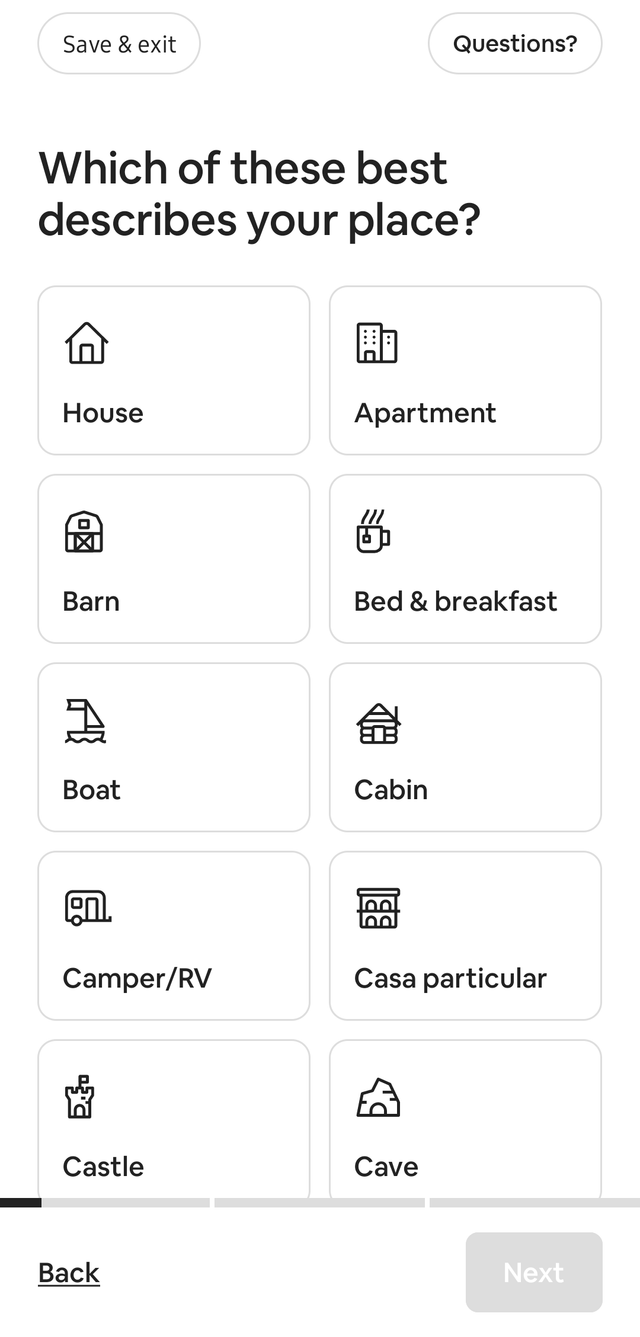
Task: Go back with the Back link
Action: tap(69, 1272)
